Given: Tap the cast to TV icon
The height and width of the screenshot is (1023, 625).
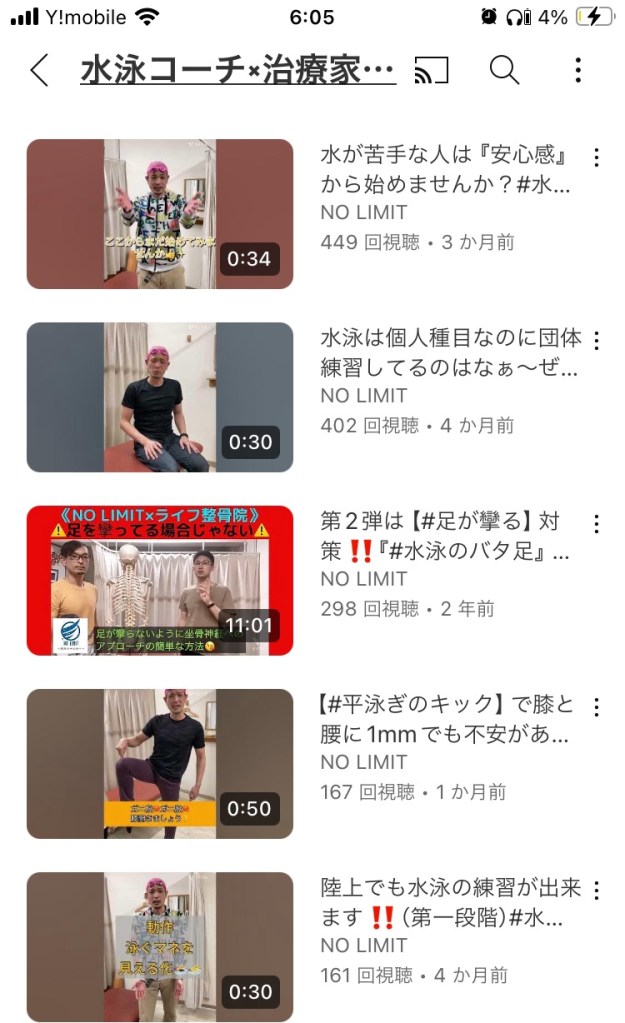Looking at the screenshot, I should click(x=431, y=70).
